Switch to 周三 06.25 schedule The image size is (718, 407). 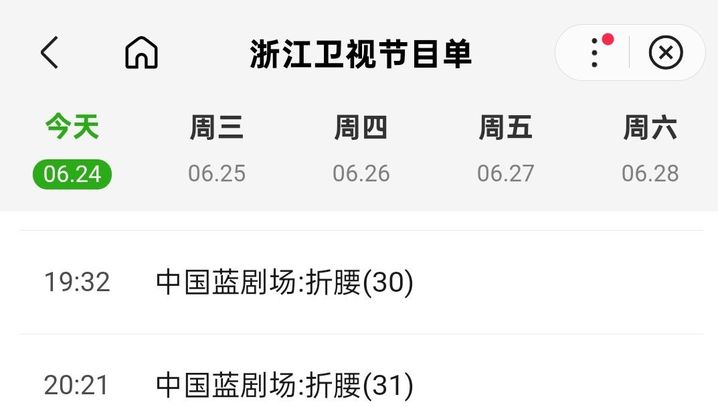pyautogui.click(x=216, y=150)
